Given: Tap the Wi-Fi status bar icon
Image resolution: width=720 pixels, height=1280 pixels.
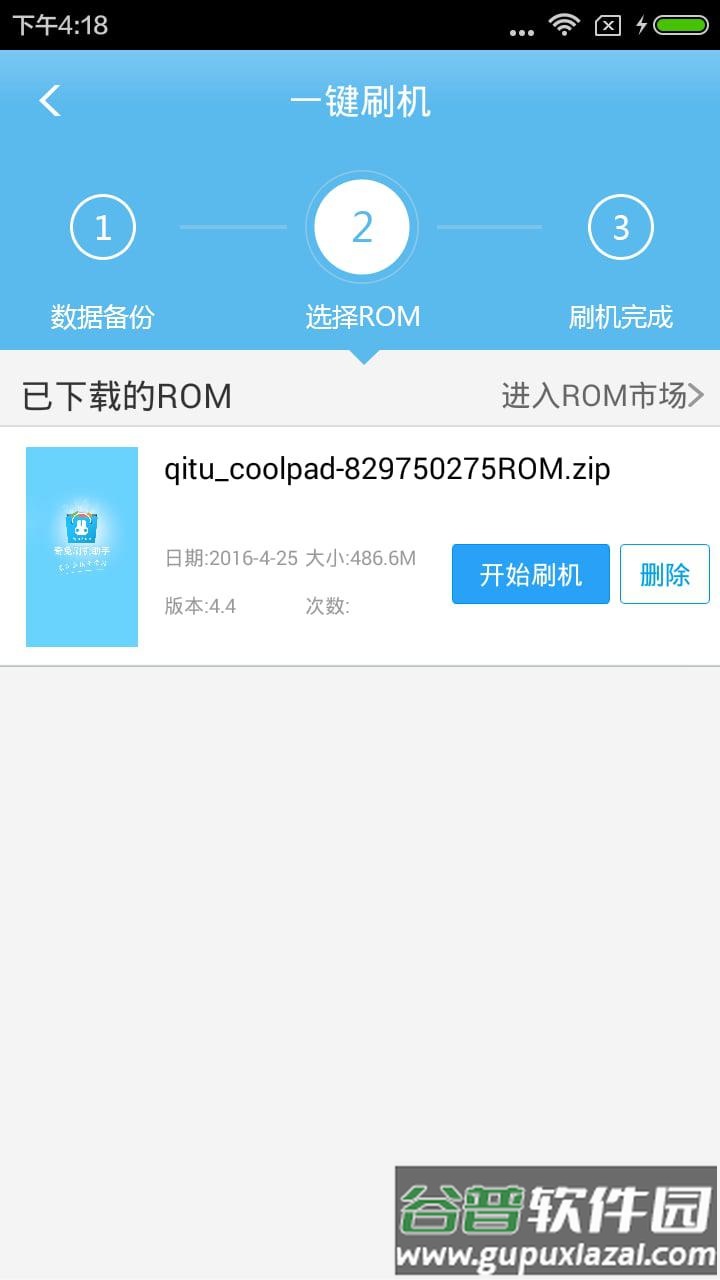Looking at the screenshot, I should (x=563, y=25).
